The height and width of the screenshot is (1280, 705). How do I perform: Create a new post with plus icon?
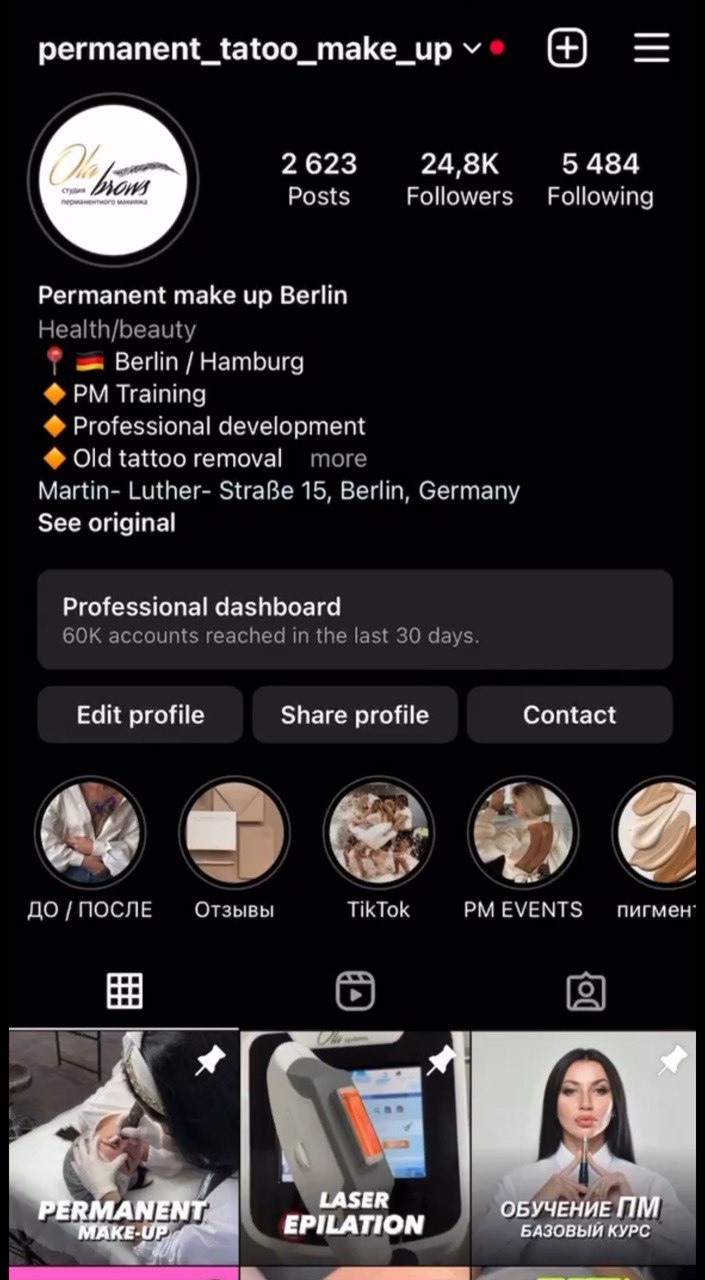pyautogui.click(x=567, y=47)
